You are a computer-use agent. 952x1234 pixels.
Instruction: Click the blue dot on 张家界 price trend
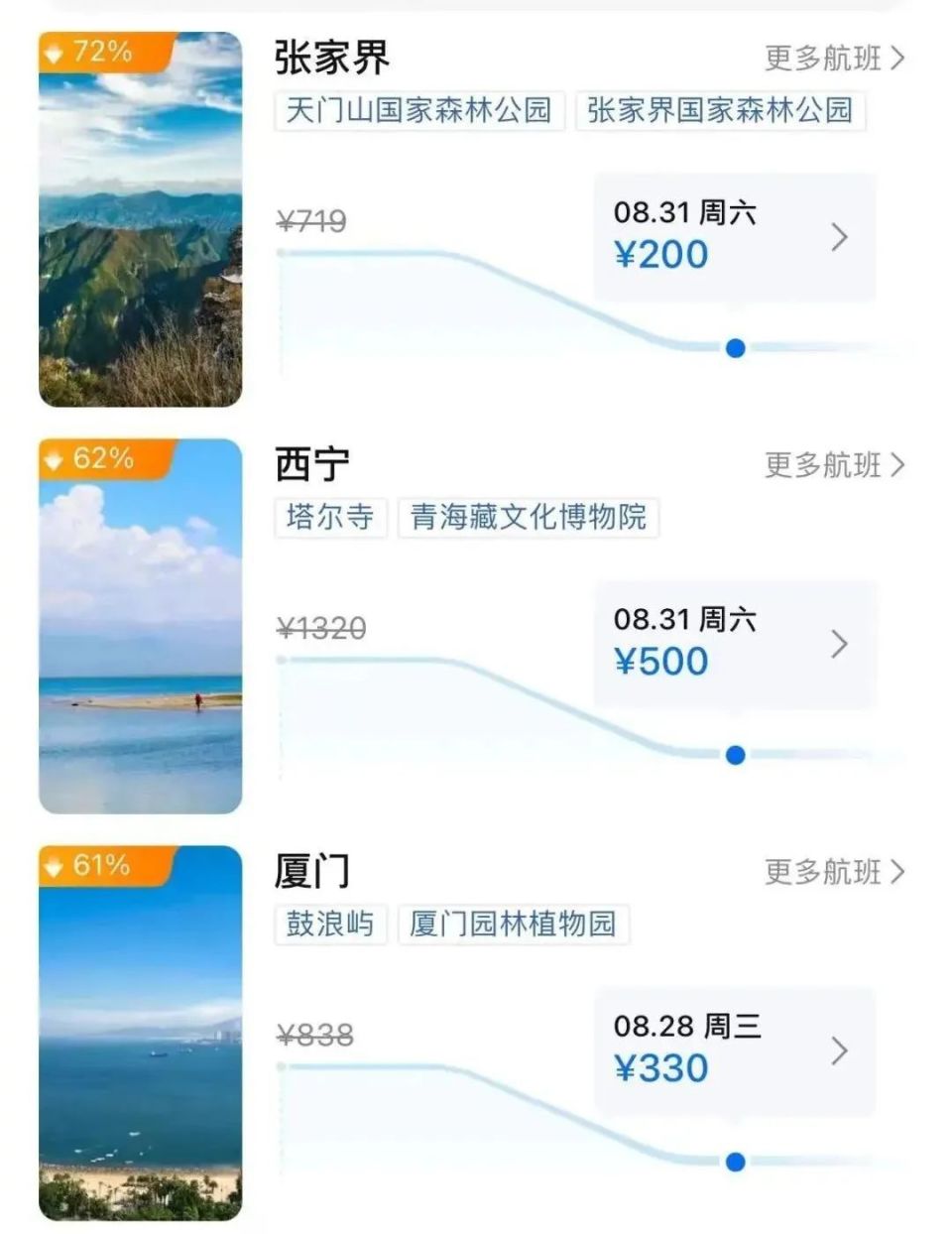point(734,348)
